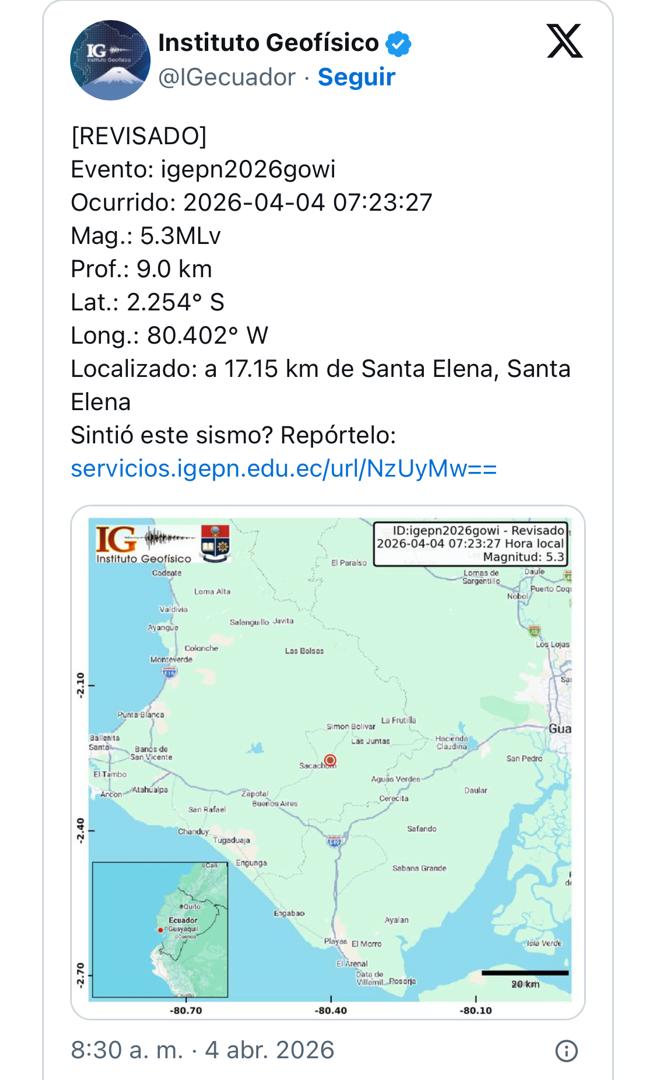This screenshot has height=1080, width=656.
Task: Enlarge the earthquake map image
Action: click(328, 760)
